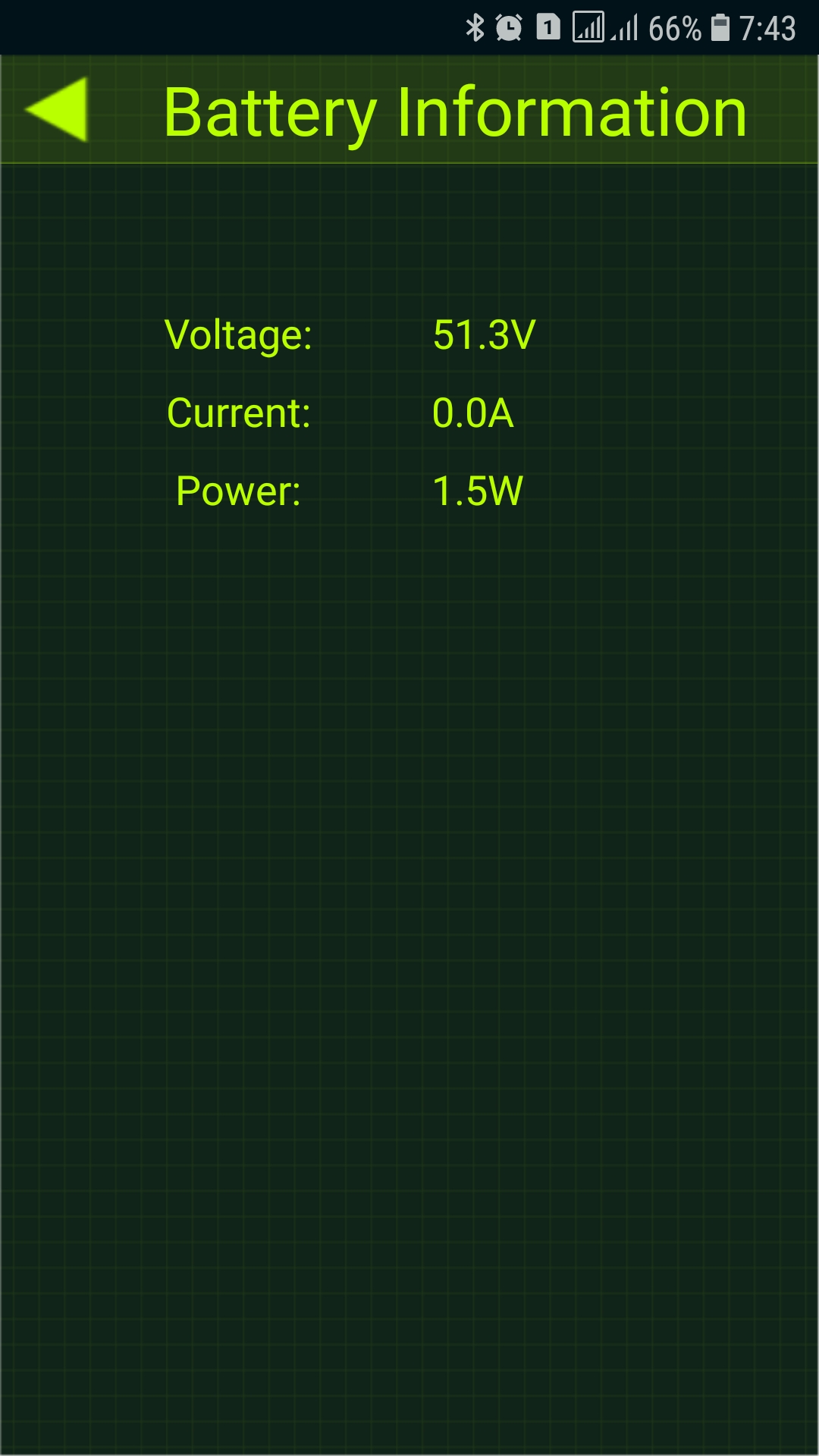Go back from Battery Information

(58, 110)
